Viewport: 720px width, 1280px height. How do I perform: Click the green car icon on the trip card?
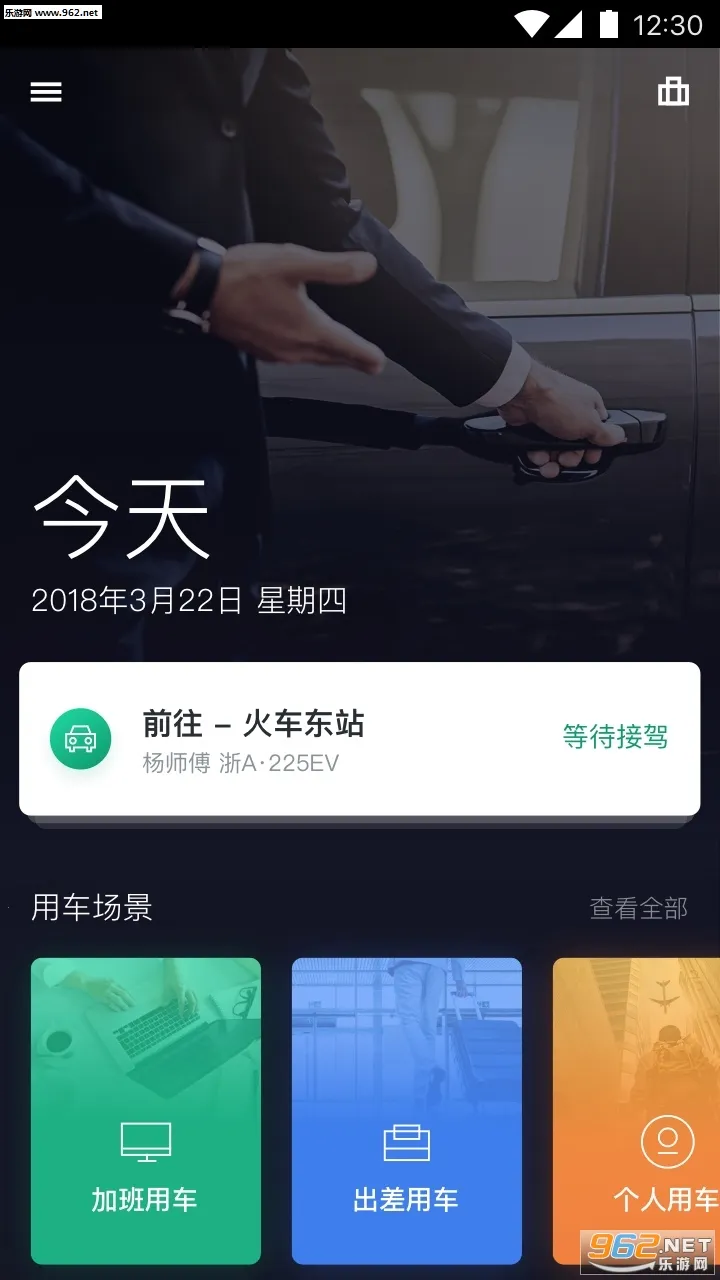[x=81, y=738]
